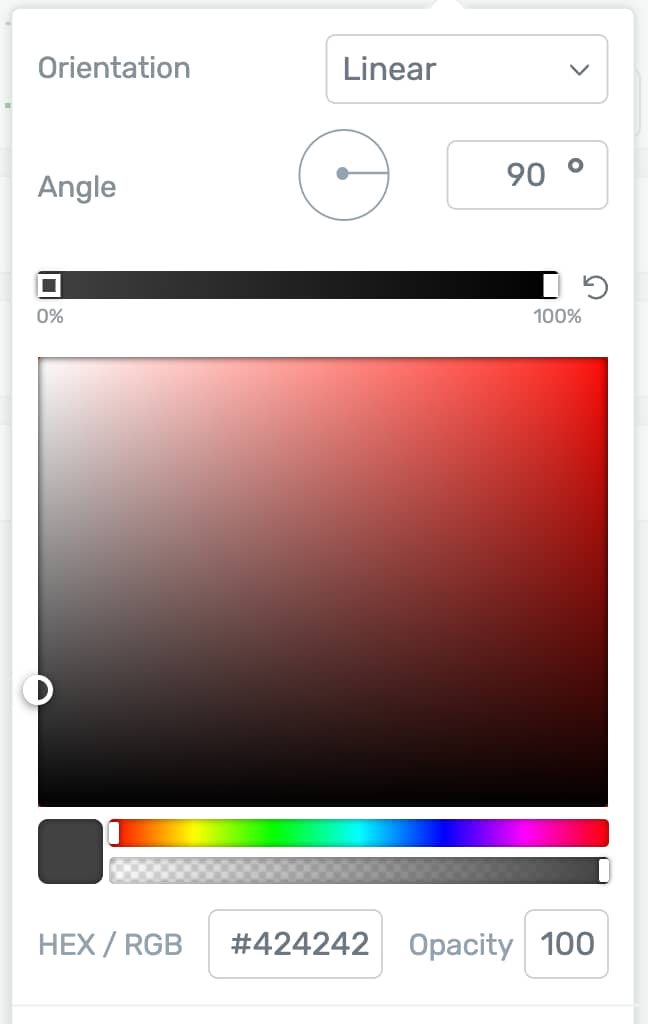Pick a color in the saturation square

(x=322, y=581)
